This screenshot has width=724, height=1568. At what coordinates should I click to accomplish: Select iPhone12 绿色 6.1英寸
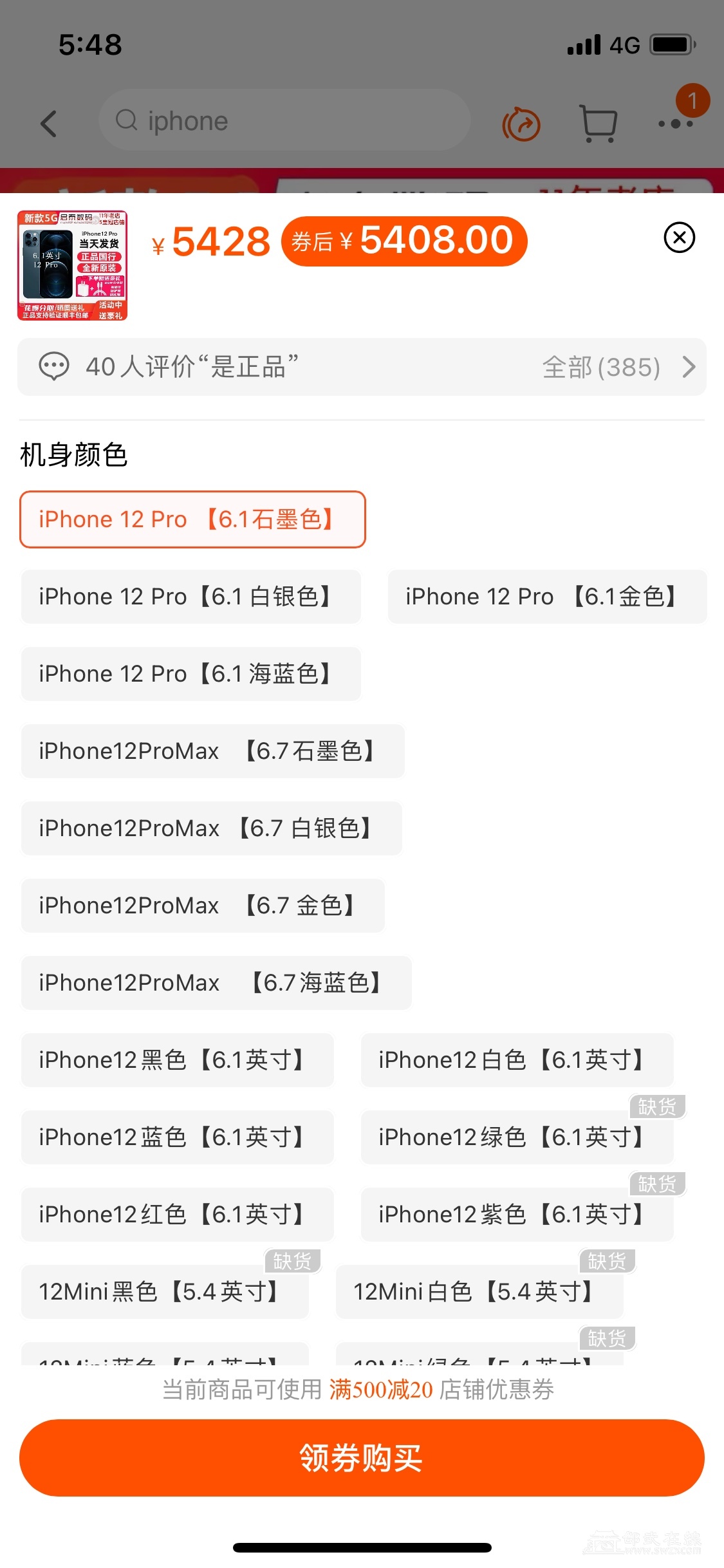(517, 1137)
